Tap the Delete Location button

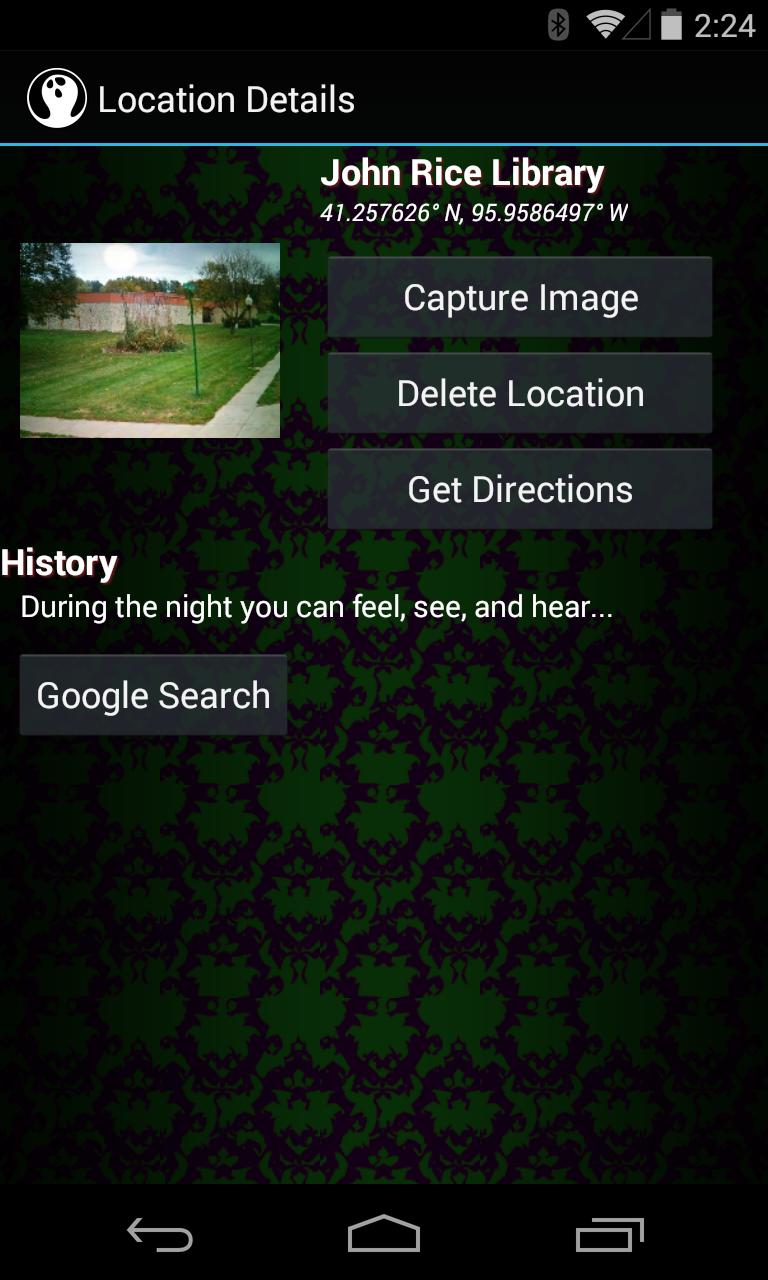coord(520,392)
